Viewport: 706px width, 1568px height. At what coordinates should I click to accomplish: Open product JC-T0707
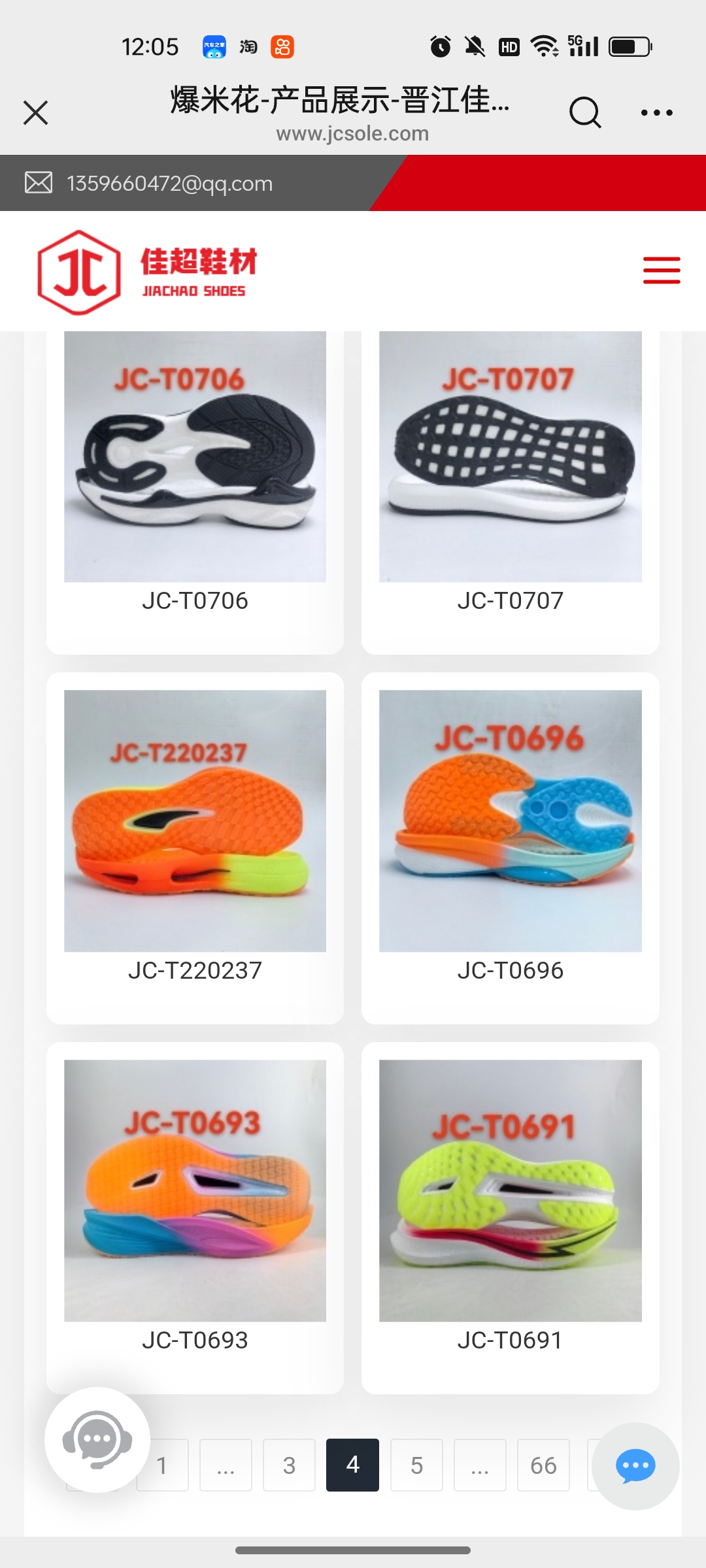(x=510, y=457)
